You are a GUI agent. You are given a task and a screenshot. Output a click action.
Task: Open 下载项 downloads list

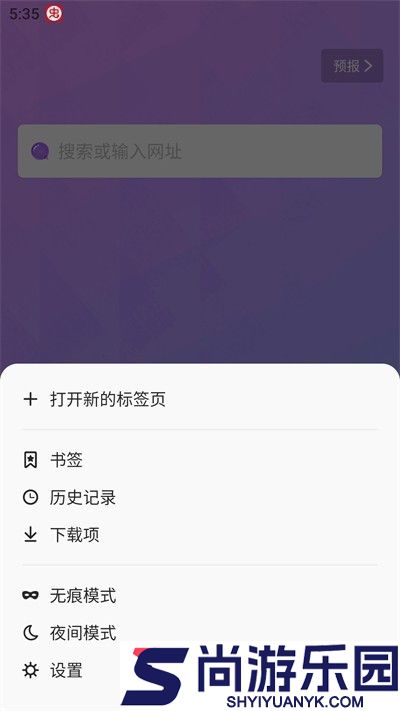coord(200,535)
